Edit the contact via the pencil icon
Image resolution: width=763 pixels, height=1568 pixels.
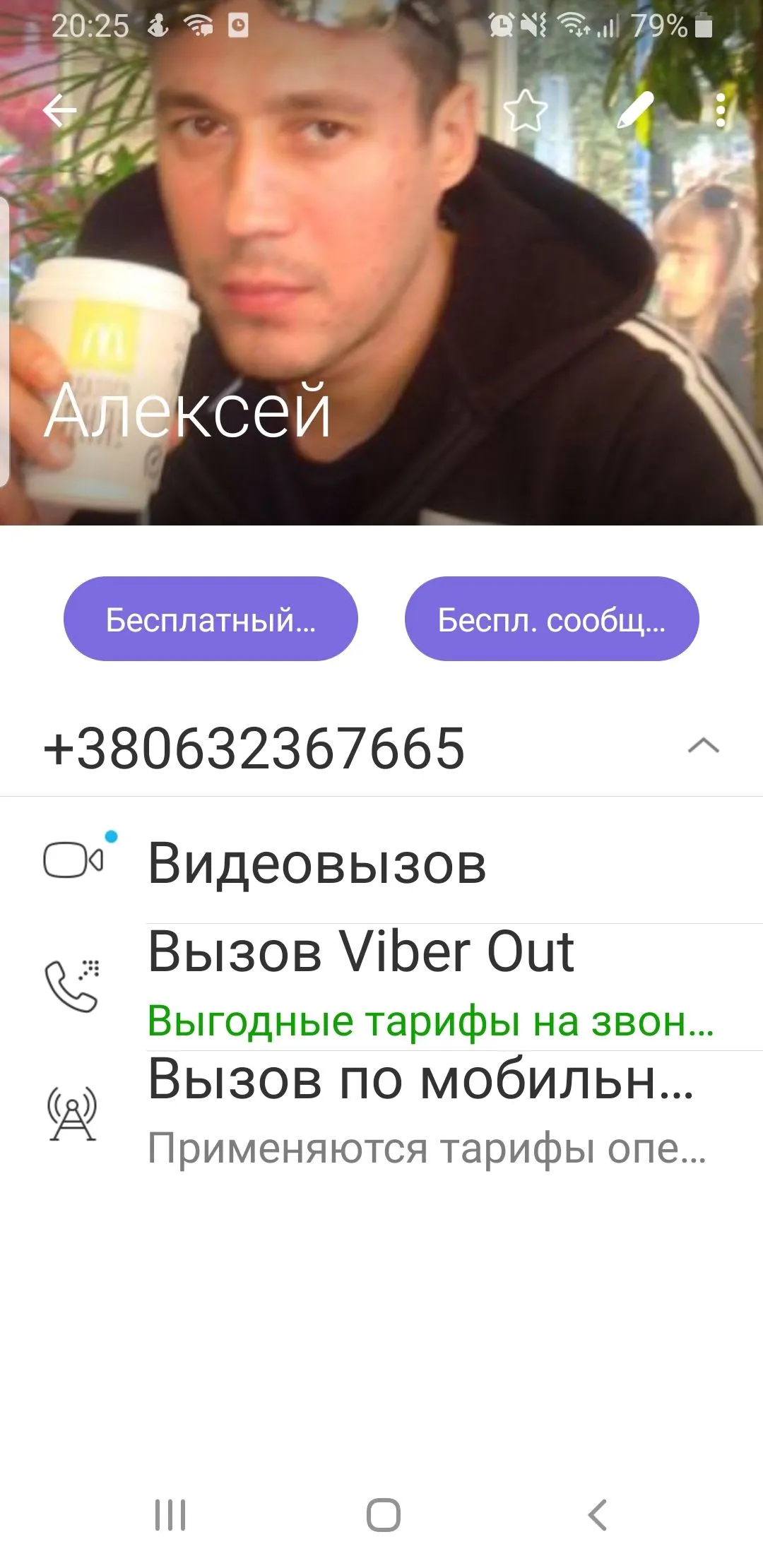[634, 110]
